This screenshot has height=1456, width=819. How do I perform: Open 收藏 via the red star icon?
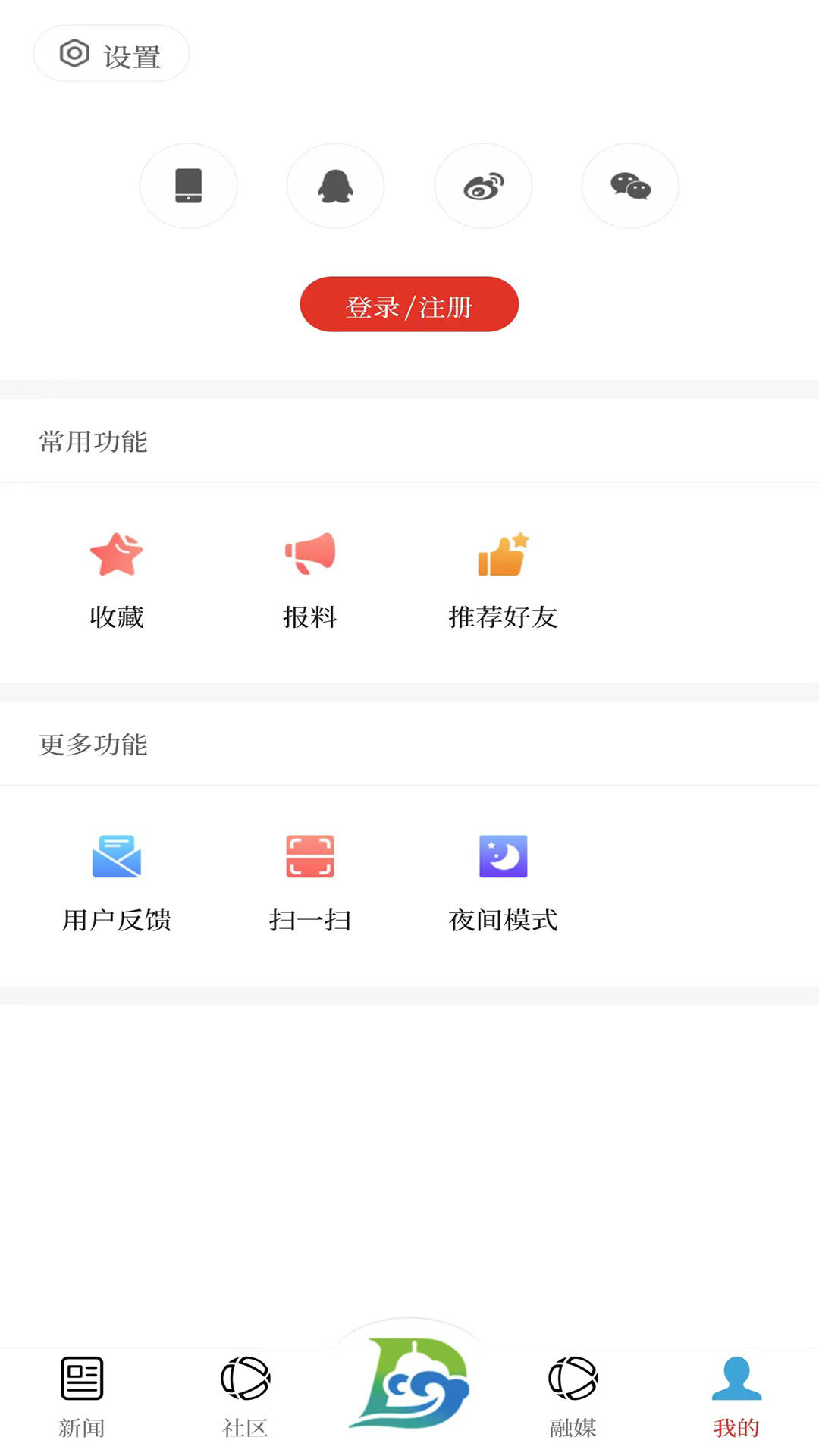click(x=117, y=554)
